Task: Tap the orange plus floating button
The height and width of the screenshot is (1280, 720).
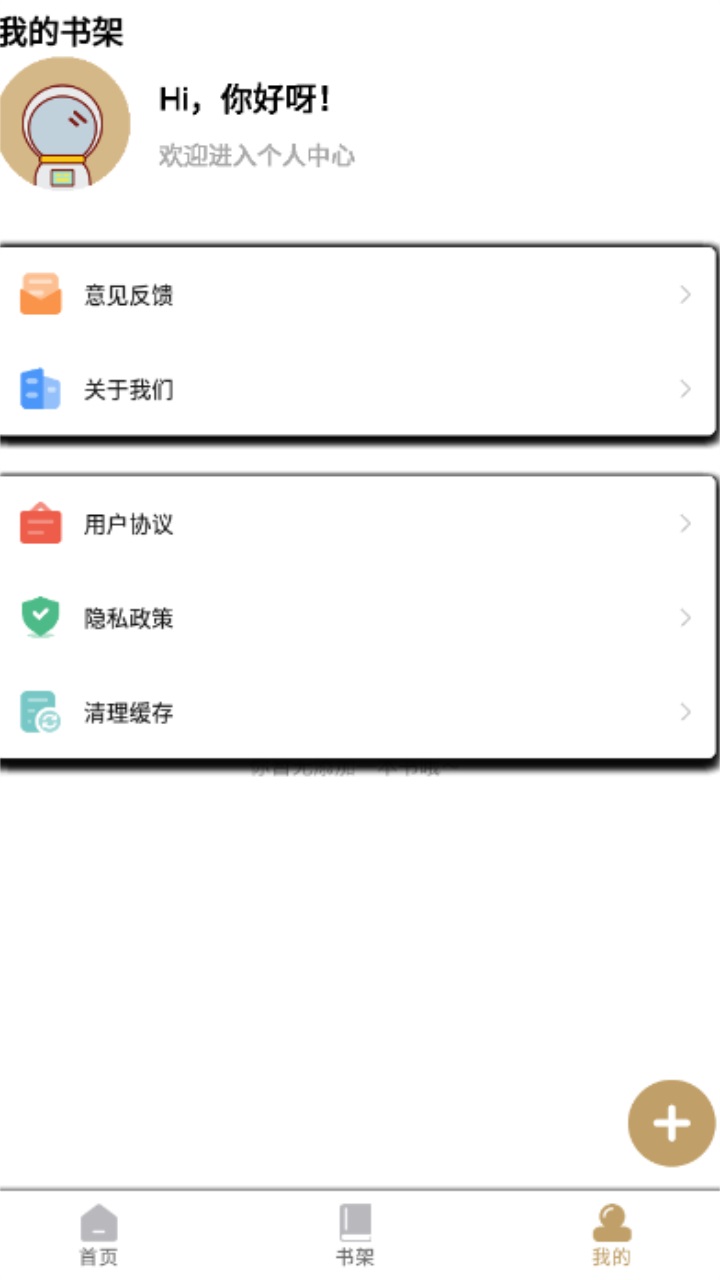Action: pyautogui.click(x=670, y=1122)
